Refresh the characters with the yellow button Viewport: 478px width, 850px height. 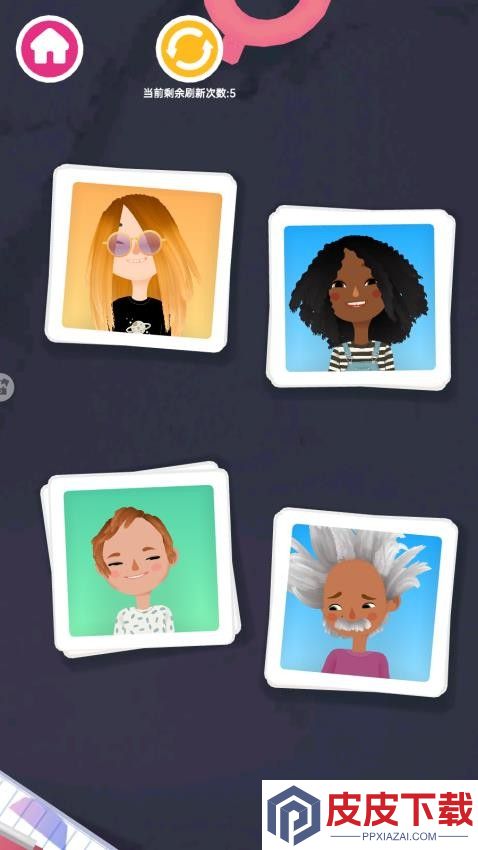click(189, 49)
